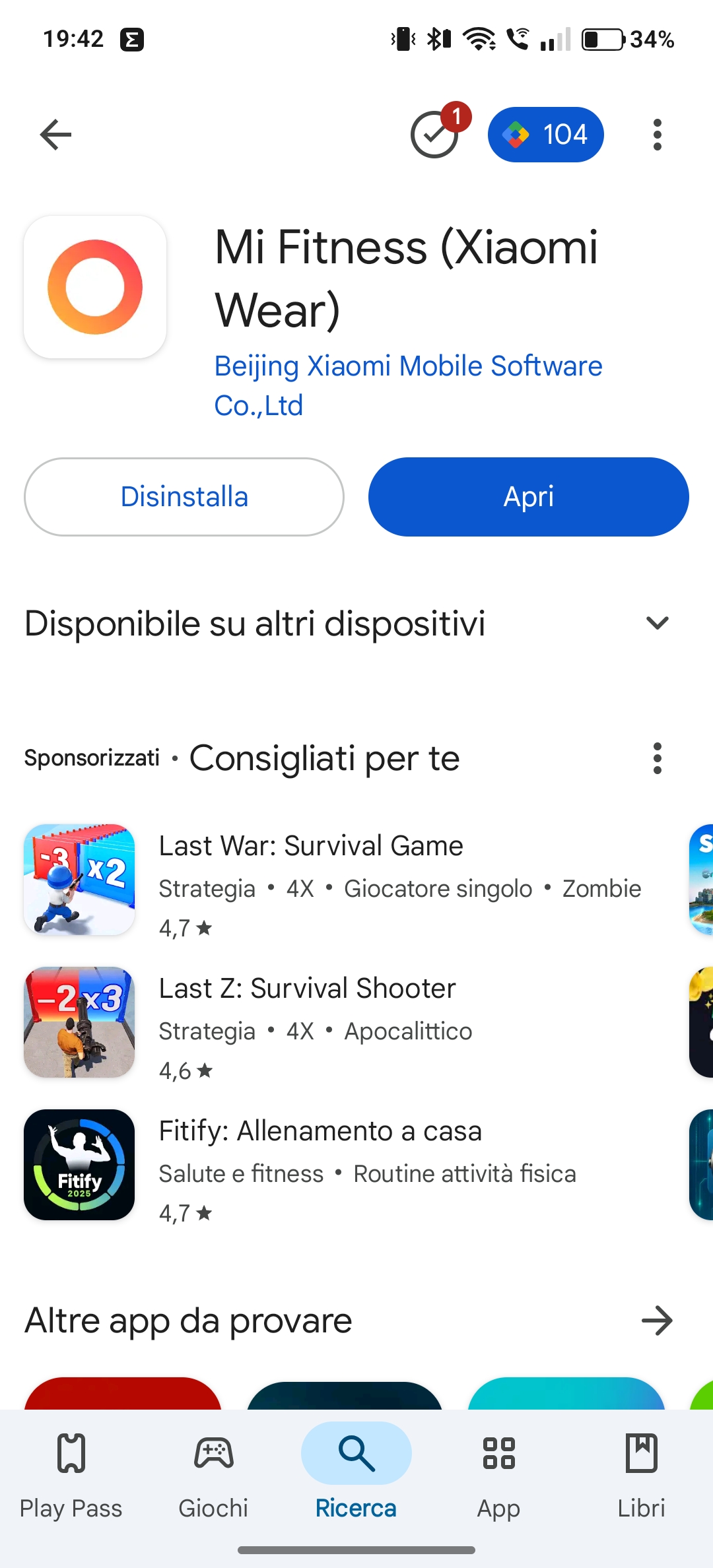713x1568 pixels.
Task: Open Beijing Xiaomi Mobile Software developer page
Action: 408,385
